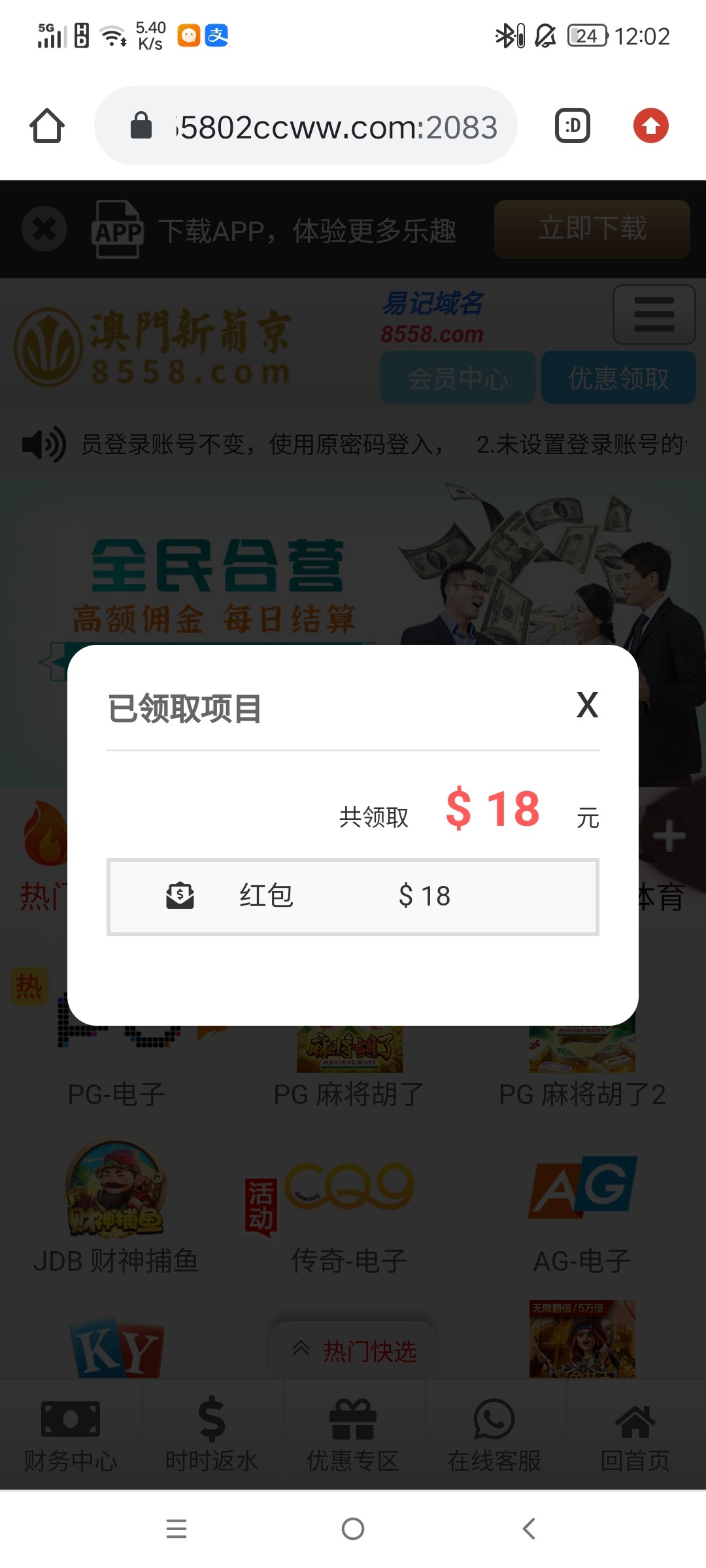Close the 已领取项目 dialog
Screen dimensions: 706x1568
pyautogui.click(x=587, y=706)
